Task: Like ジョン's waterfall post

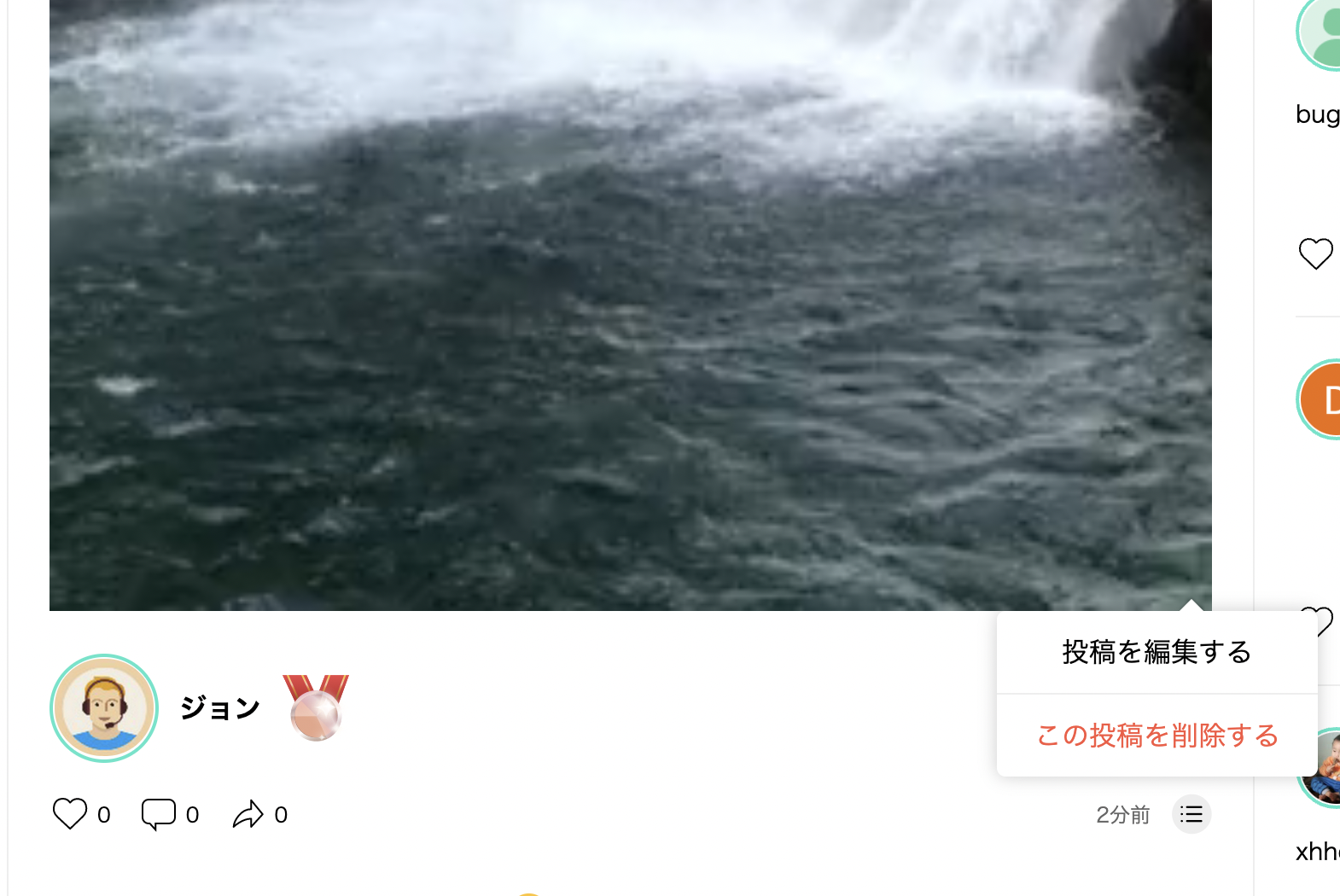Action: pos(70,814)
